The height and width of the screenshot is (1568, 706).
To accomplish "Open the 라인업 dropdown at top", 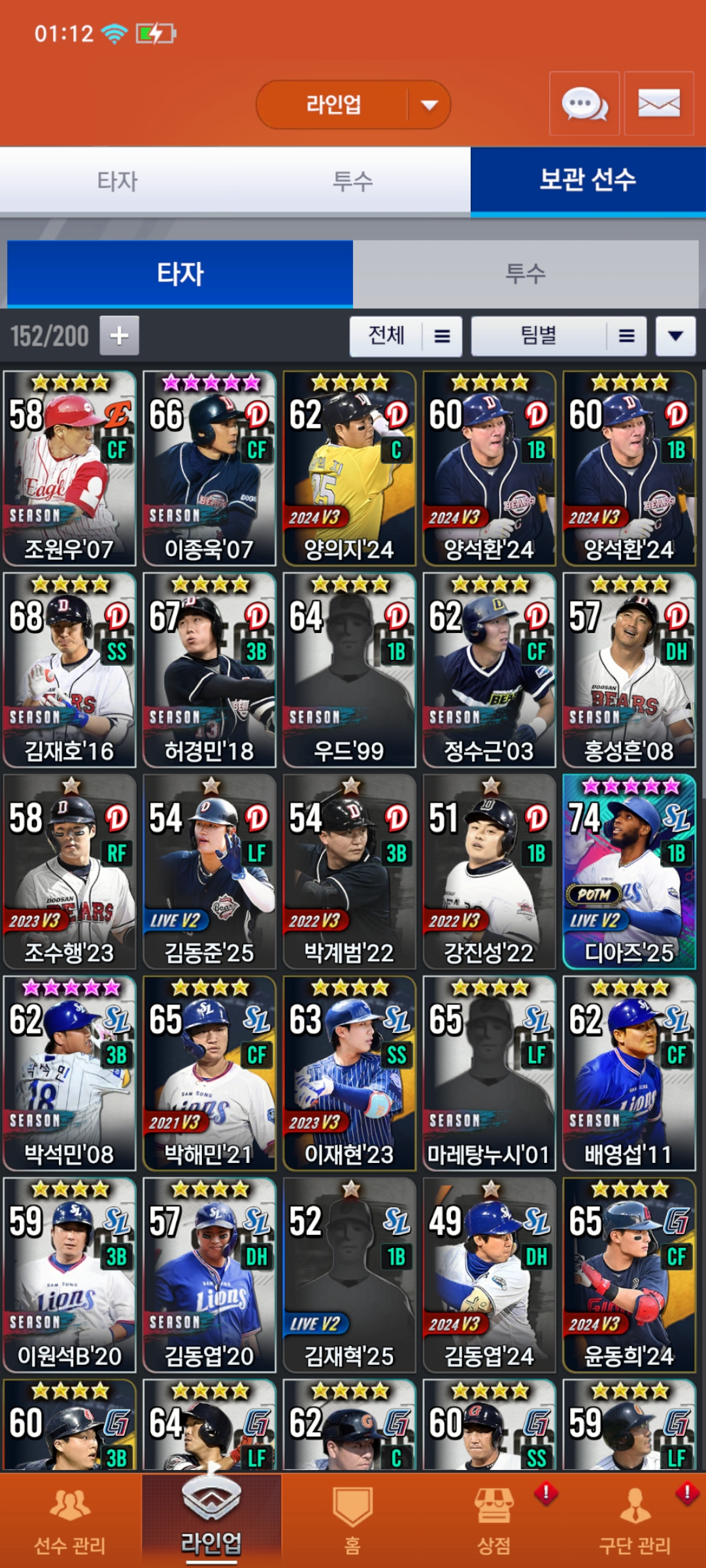I will [353, 105].
